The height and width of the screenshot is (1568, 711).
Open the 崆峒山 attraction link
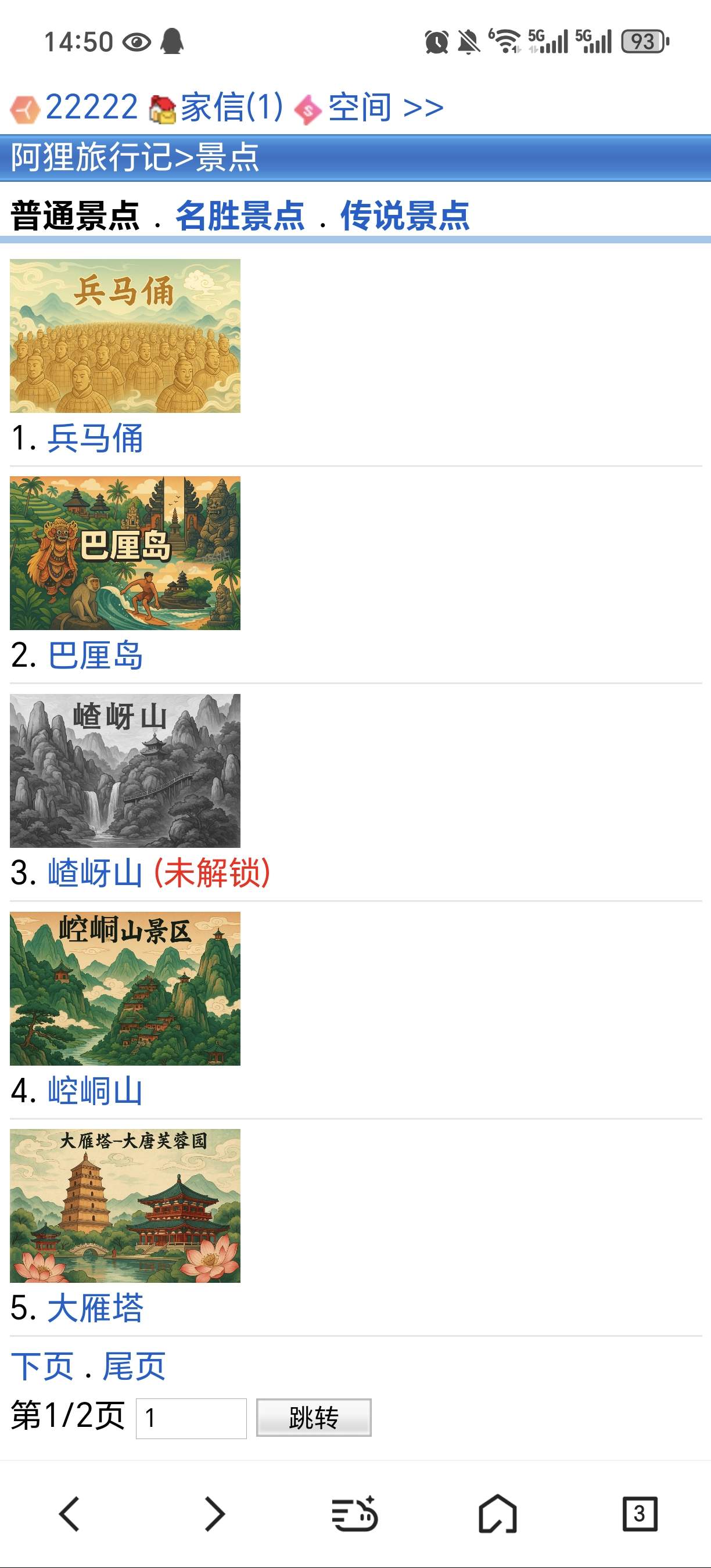click(x=95, y=1091)
